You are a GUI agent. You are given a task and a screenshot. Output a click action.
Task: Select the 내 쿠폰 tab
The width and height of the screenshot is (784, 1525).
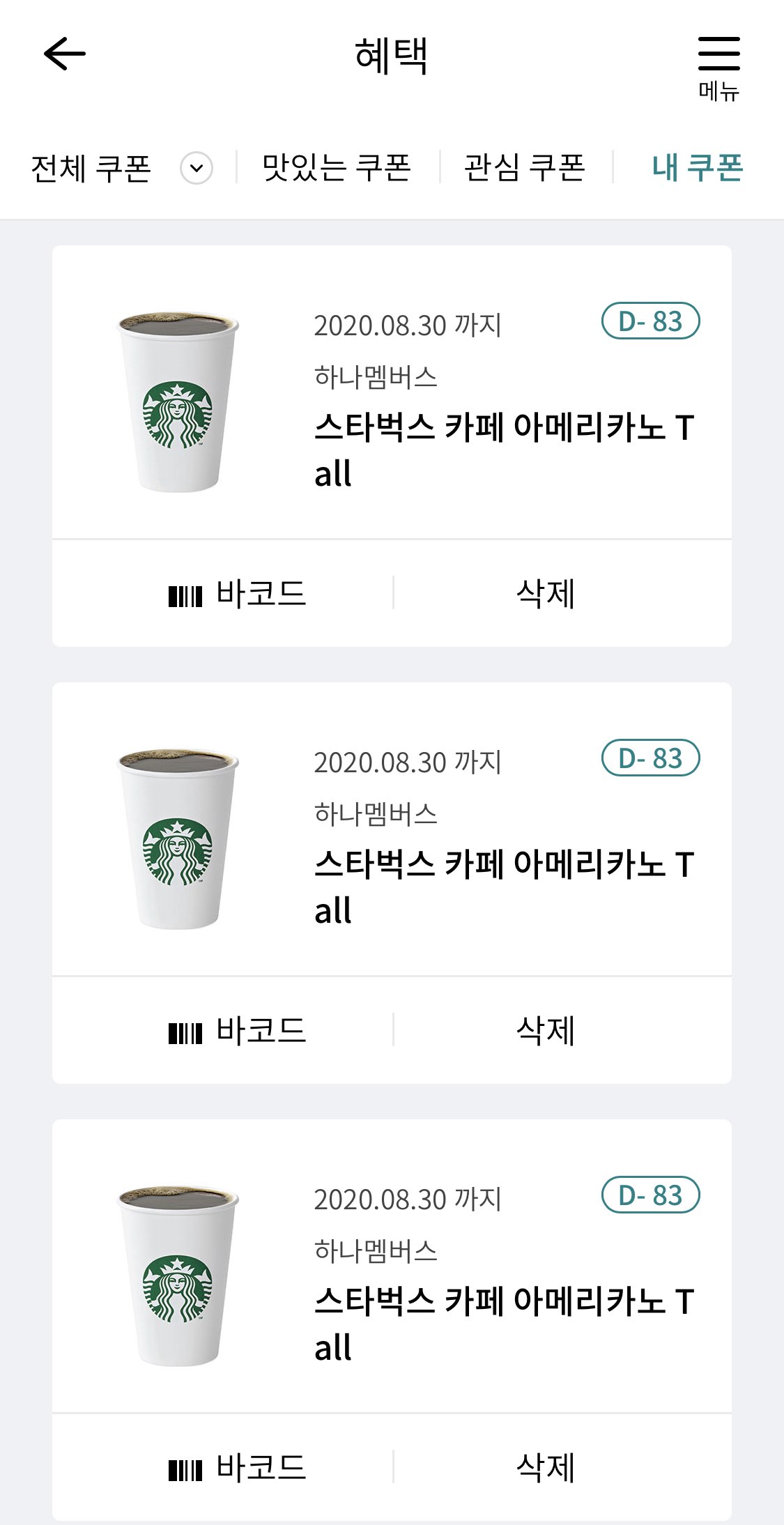697,168
